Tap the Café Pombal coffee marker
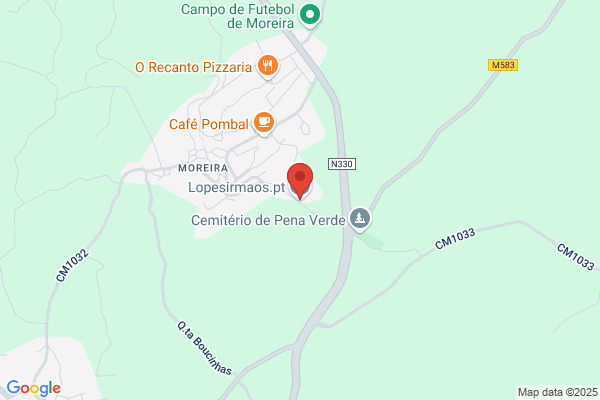The height and width of the screenshot is (400, 600). click(x=264, y=123)
